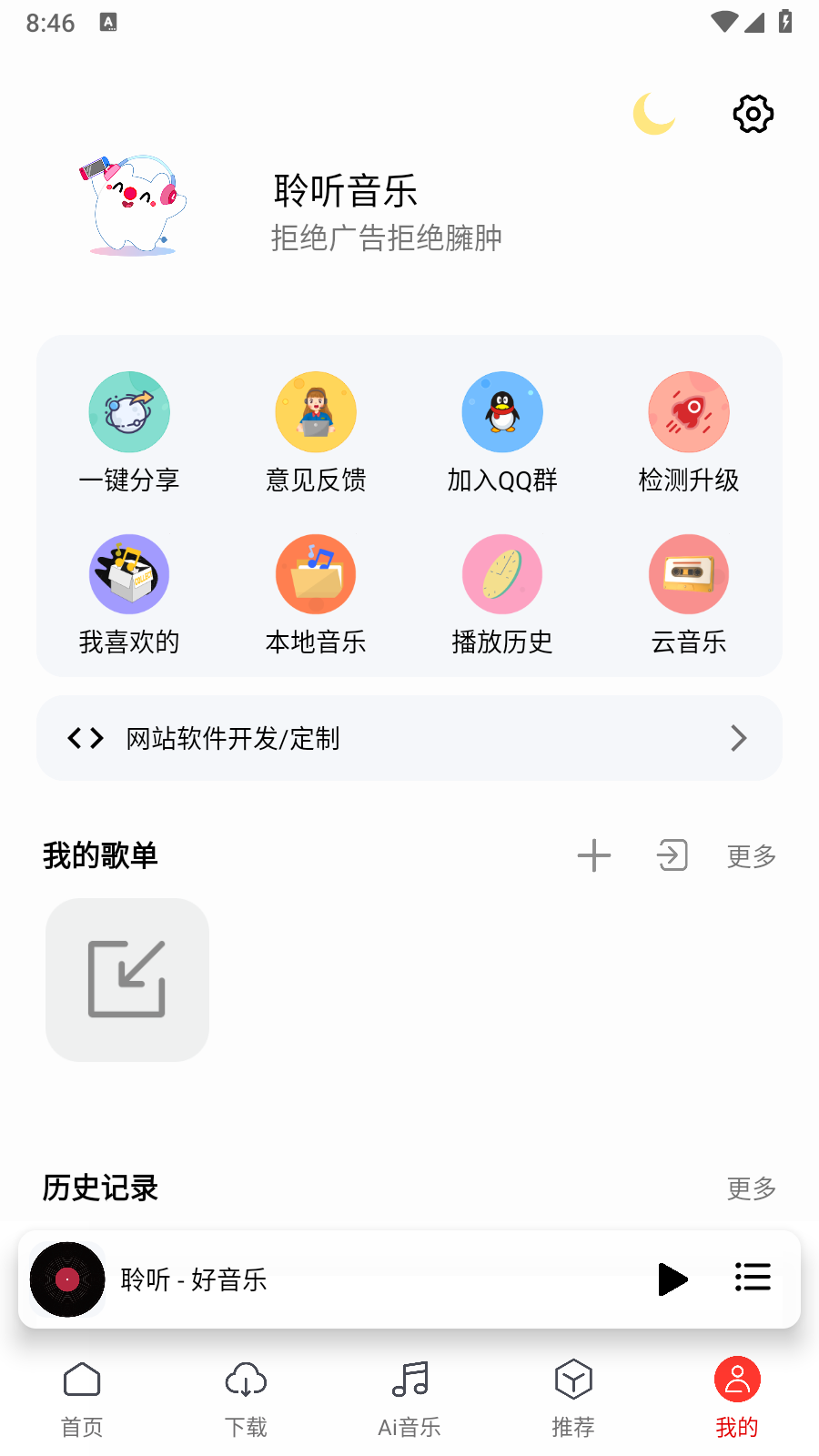The height and width of the screenshot is (1456, 819).
Task: Create a playlist with the plus button
Action: [x=594, y=855]
